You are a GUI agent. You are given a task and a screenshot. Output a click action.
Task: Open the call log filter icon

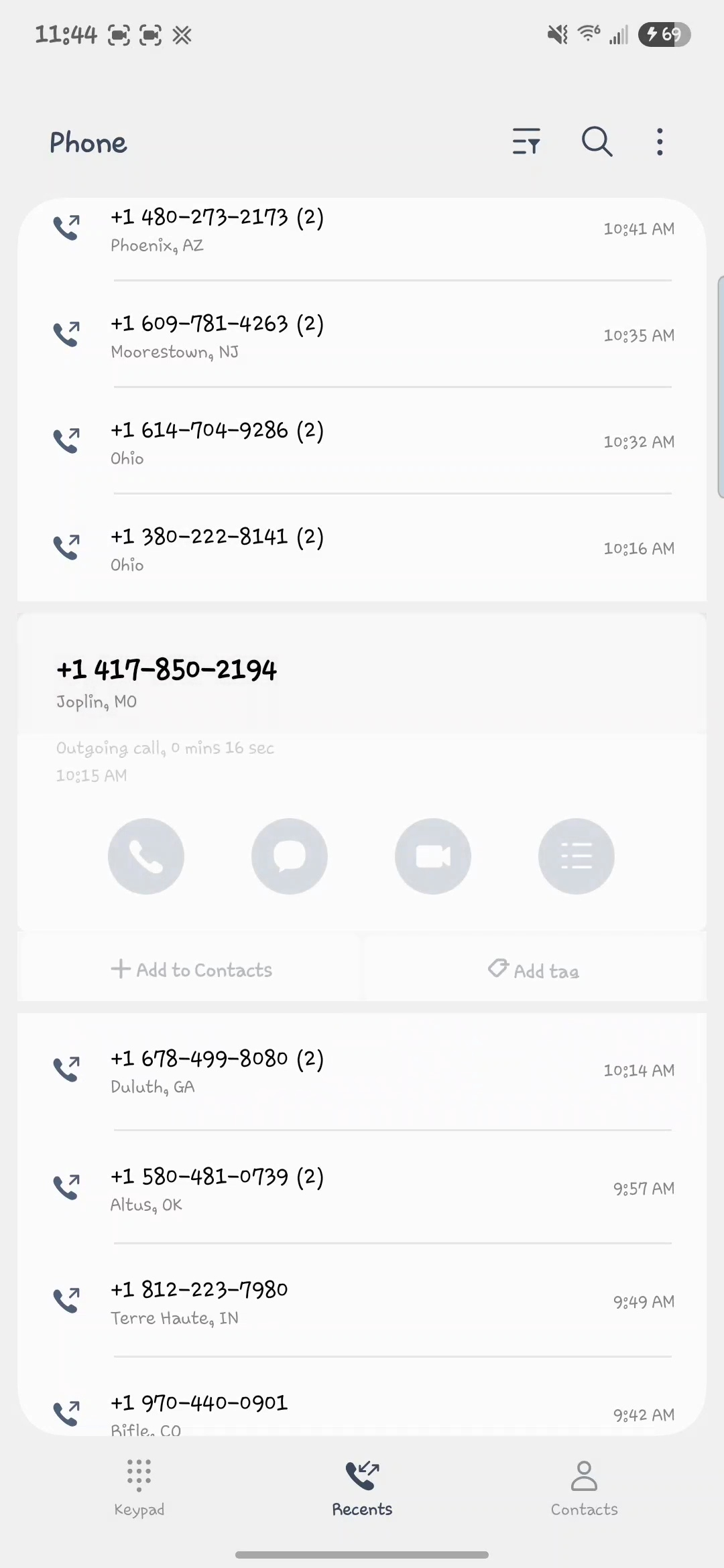(526, 141)
